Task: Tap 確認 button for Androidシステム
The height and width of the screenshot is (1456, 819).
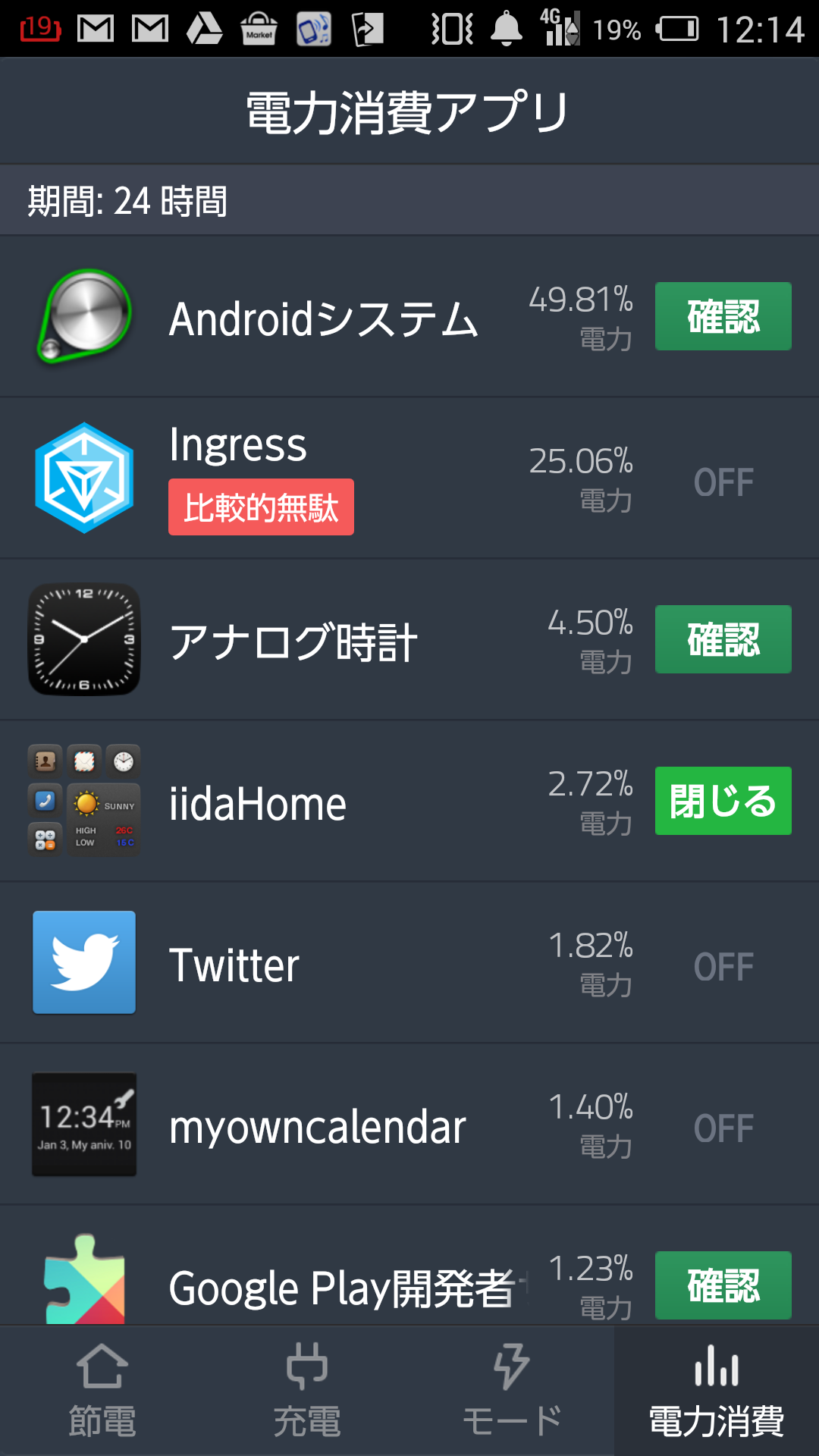Action: (723, 316)
